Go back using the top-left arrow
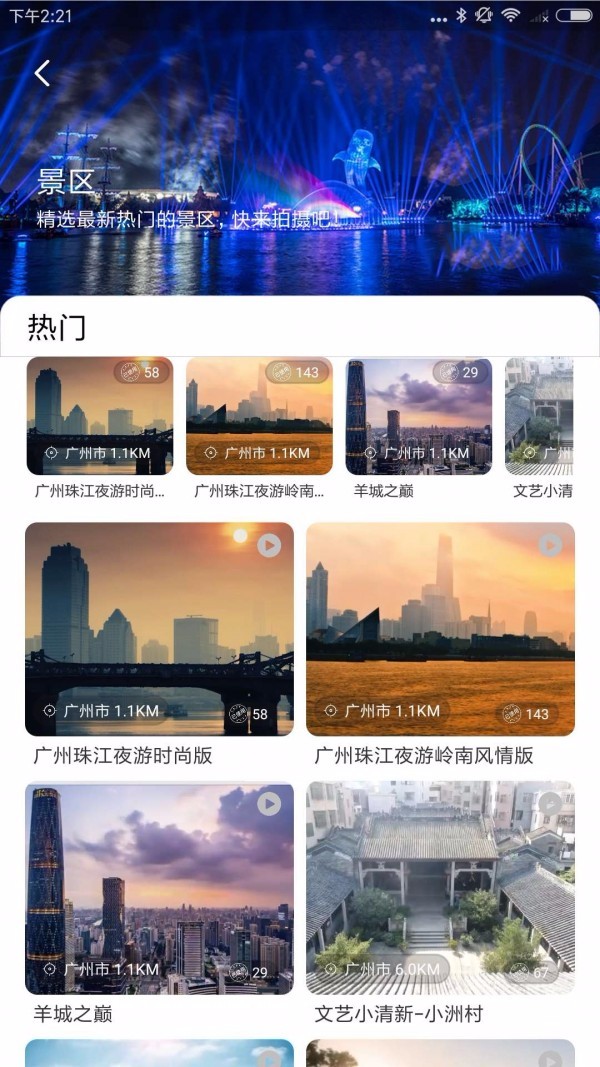The width and height of the screenshot is (600, 1067). coord(42,73)
